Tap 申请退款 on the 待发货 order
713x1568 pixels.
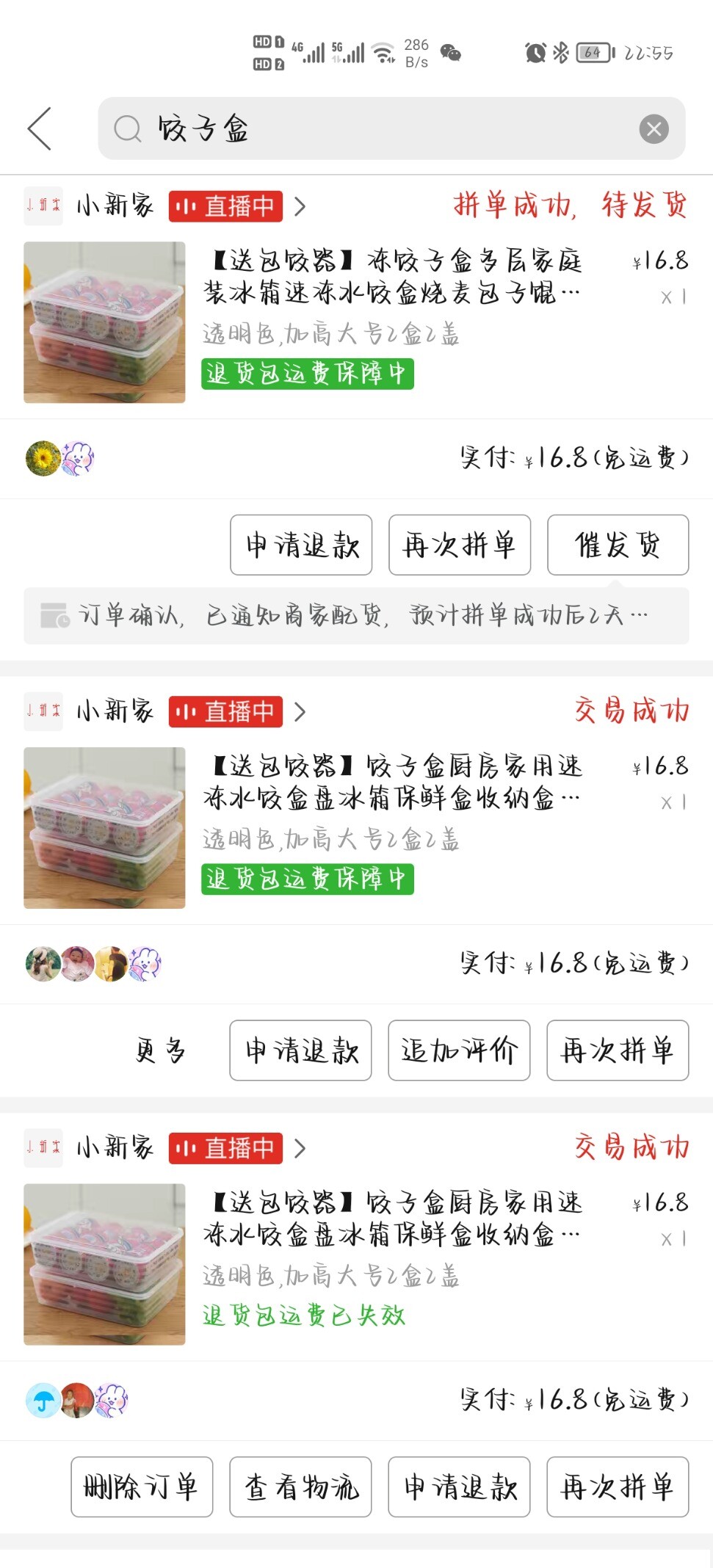click(x=301, y=545)
